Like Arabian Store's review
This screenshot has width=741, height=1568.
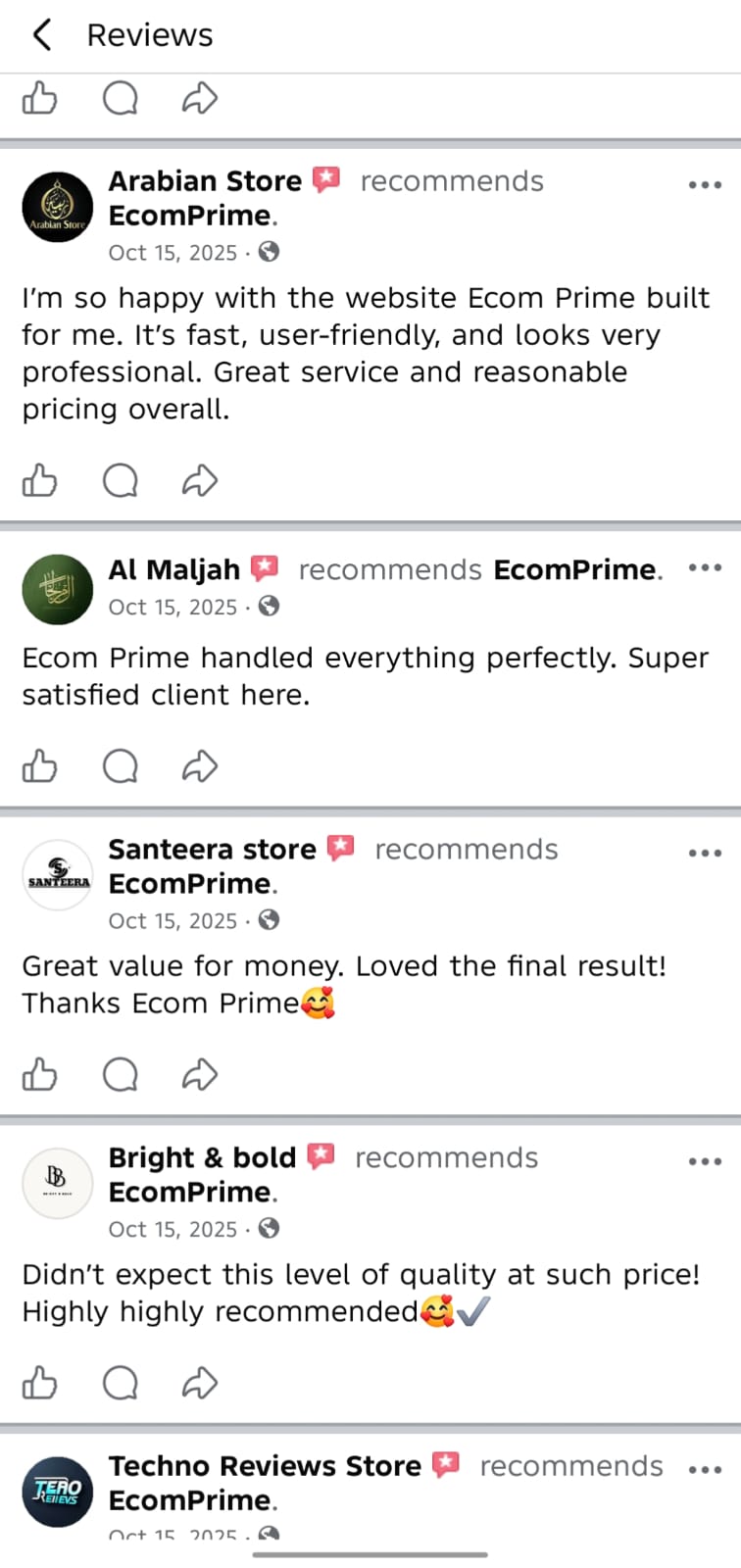39,480
